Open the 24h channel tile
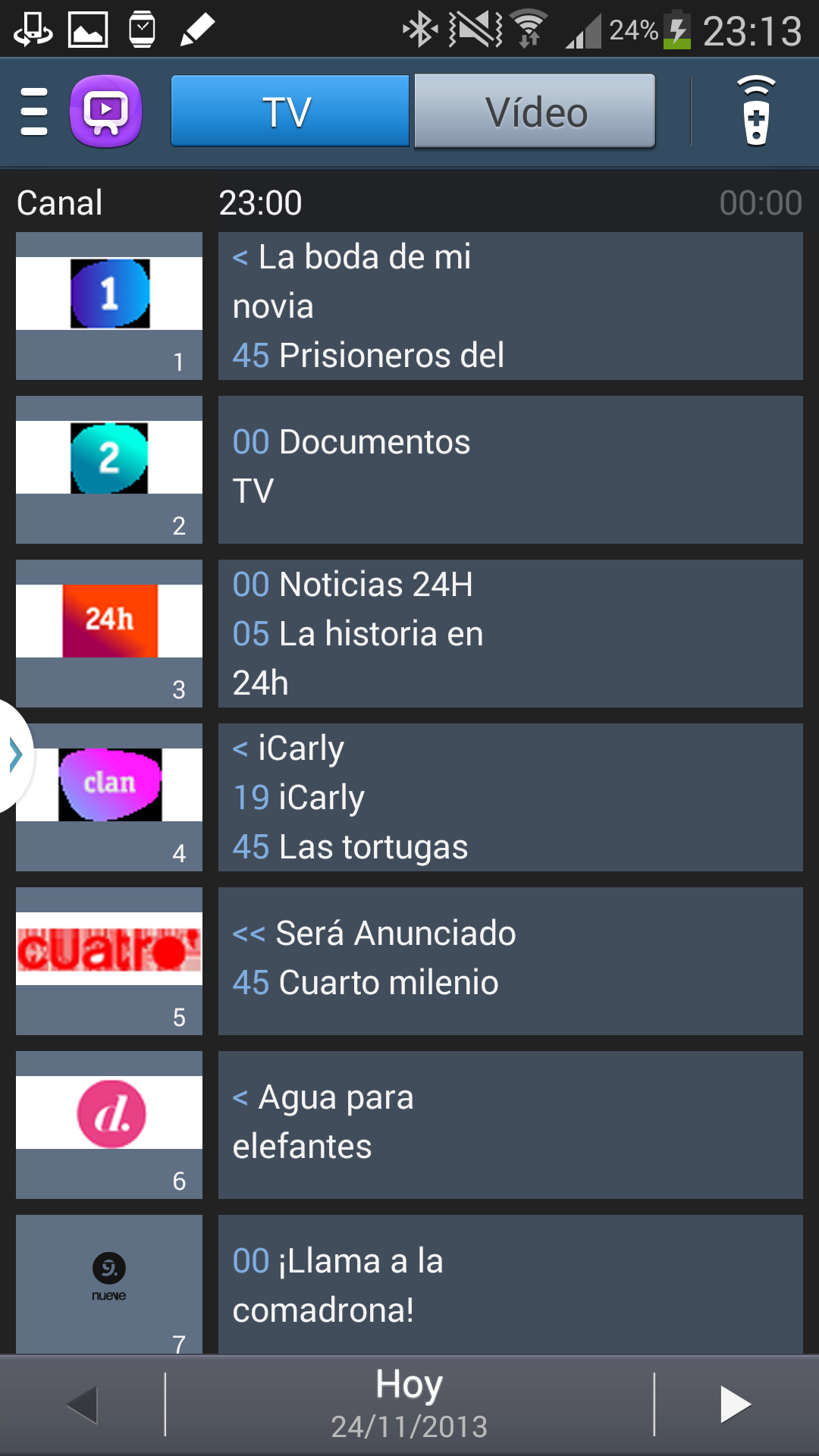 tap(109, 632)
